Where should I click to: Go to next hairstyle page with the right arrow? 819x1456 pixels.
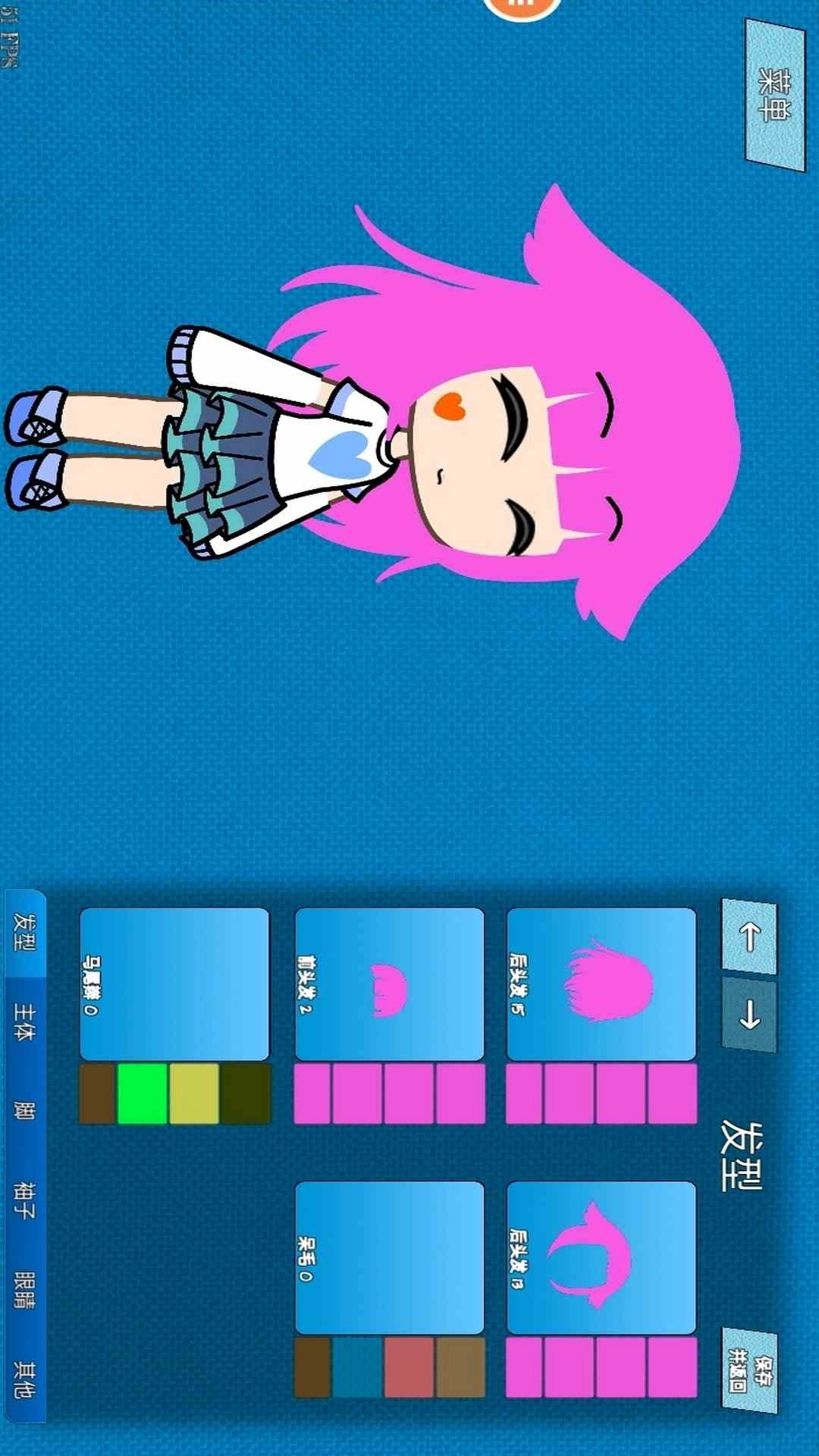coord(749,1015)
